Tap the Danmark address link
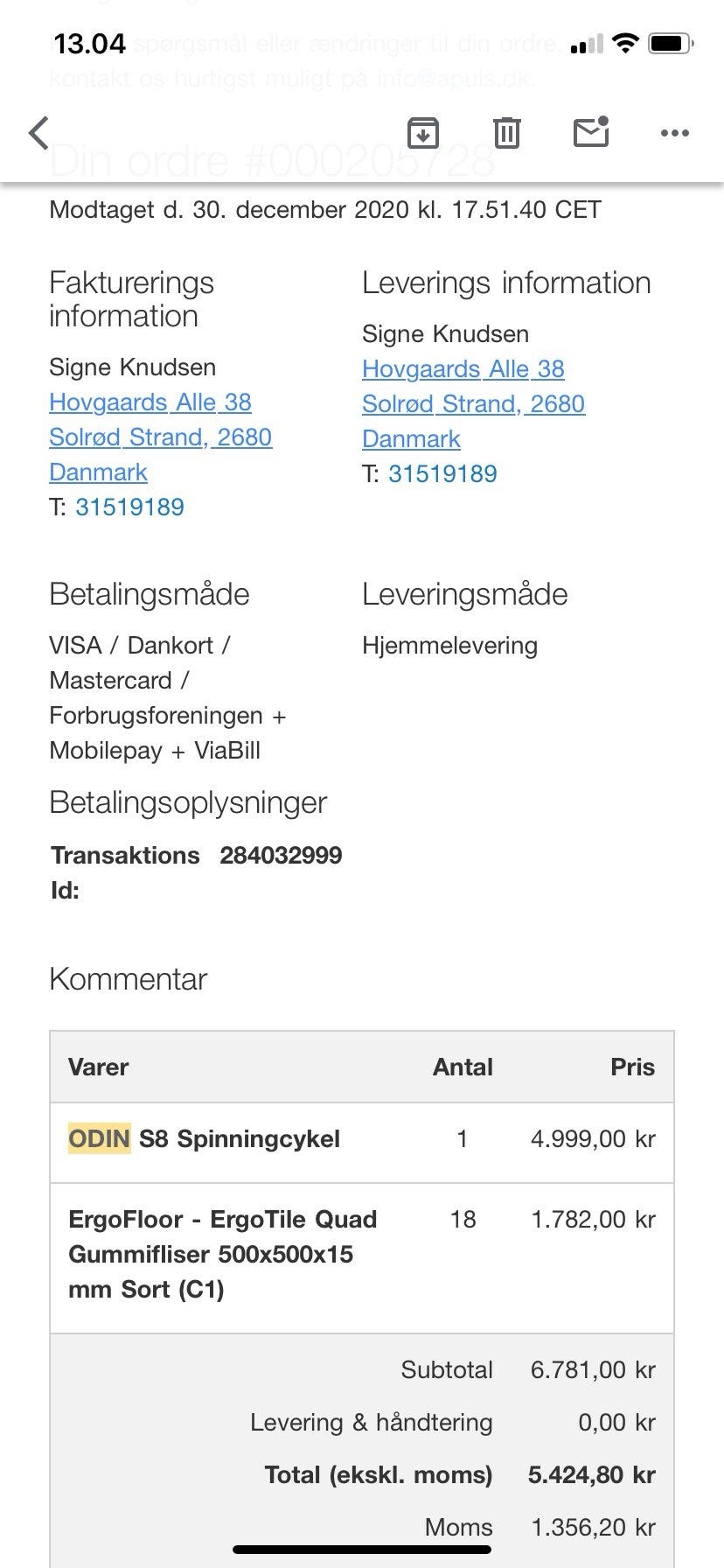This screenshot has width=724, height=1568. [98, 472]
